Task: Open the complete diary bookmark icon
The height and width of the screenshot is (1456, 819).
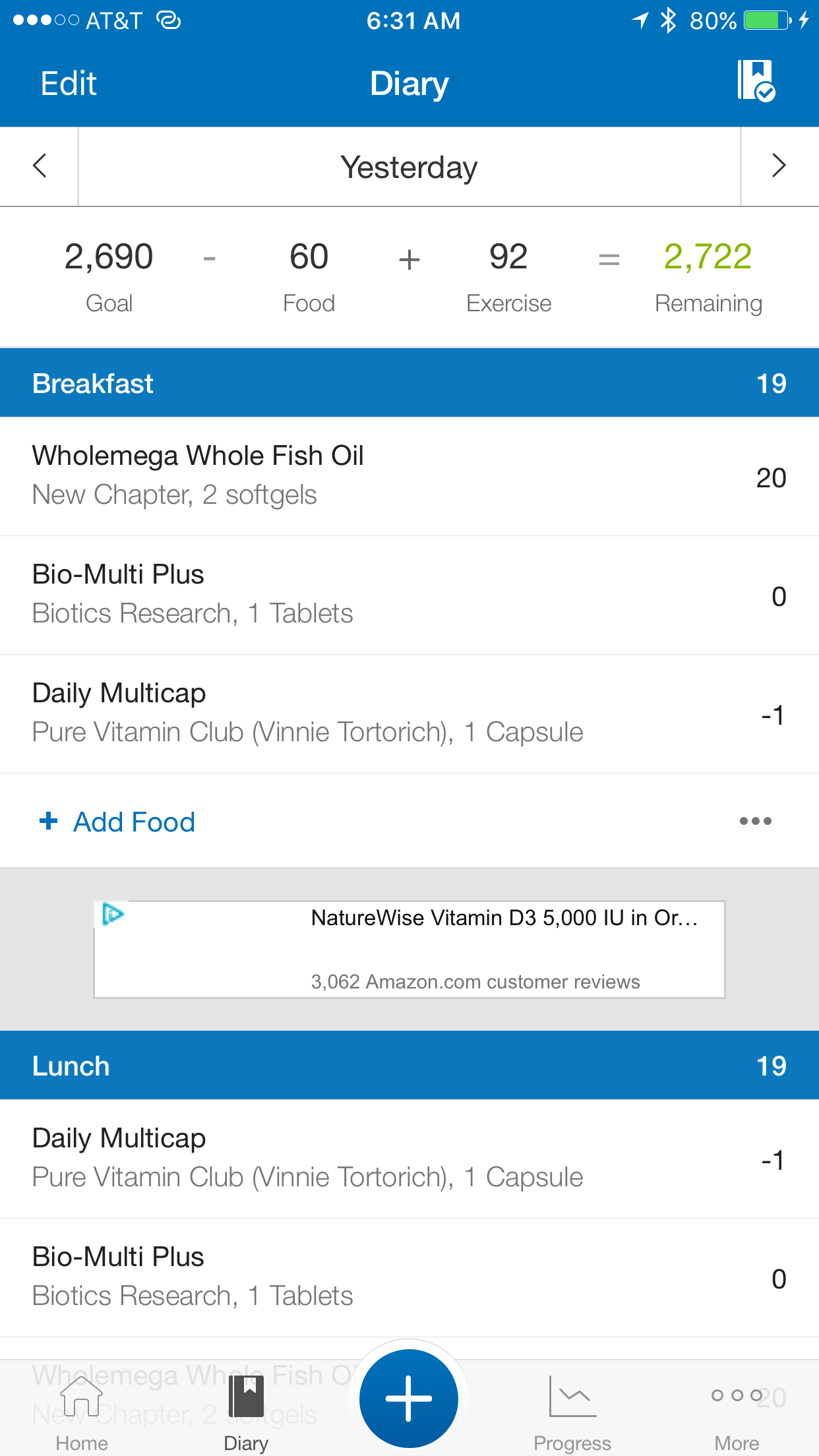Action: click(756, 80)
